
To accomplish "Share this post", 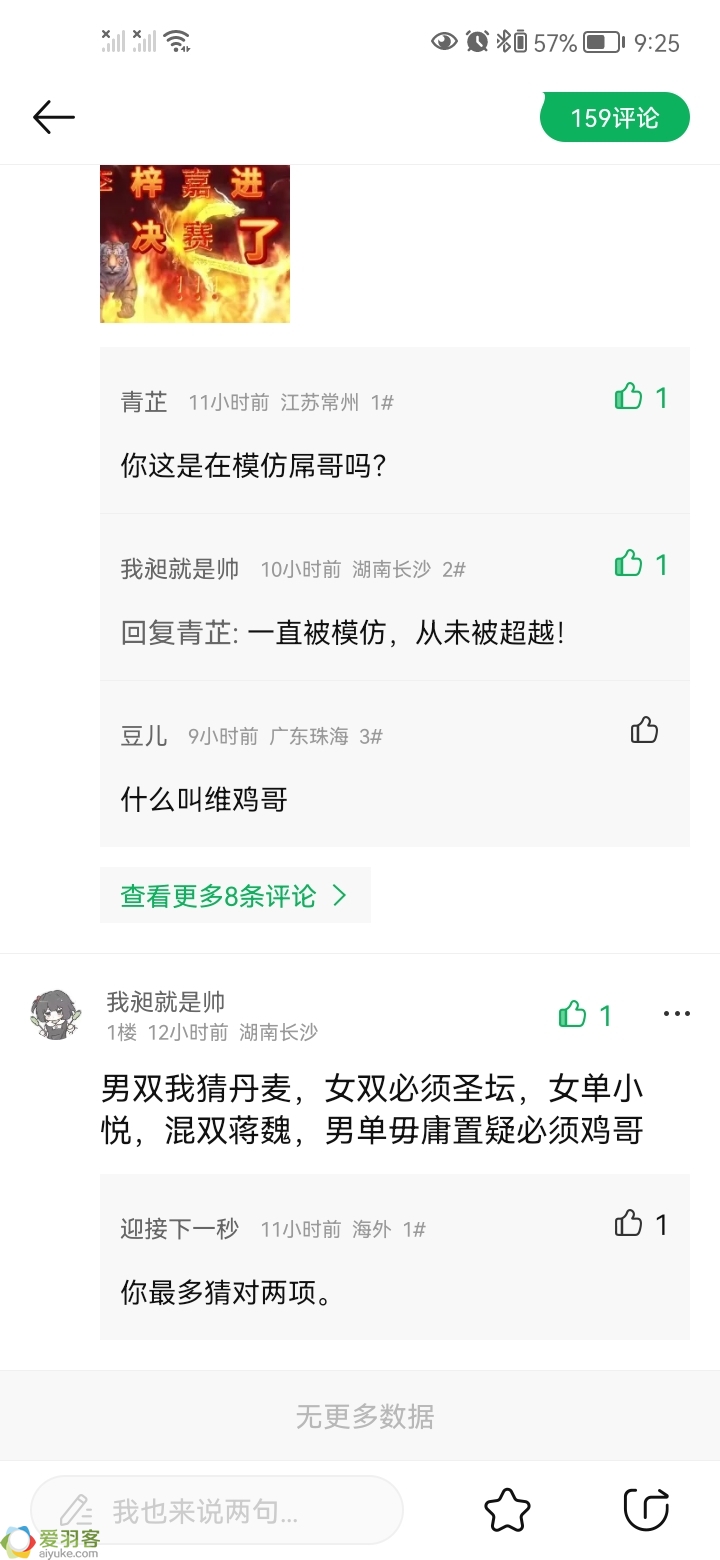I will point(646,1510).
